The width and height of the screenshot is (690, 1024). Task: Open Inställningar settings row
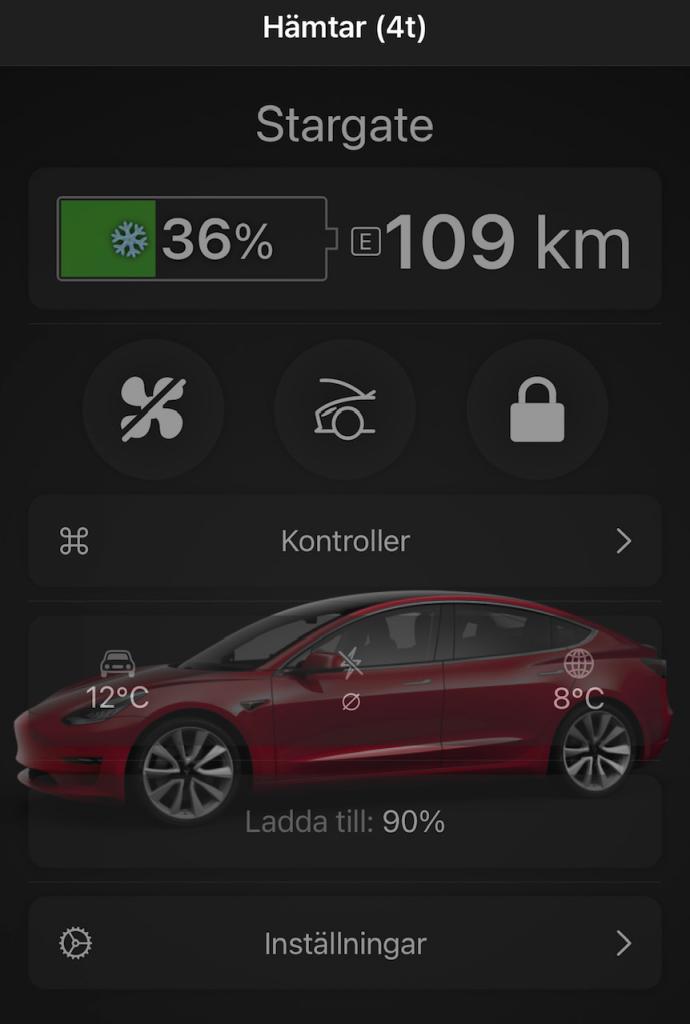[x=345, y=943]
